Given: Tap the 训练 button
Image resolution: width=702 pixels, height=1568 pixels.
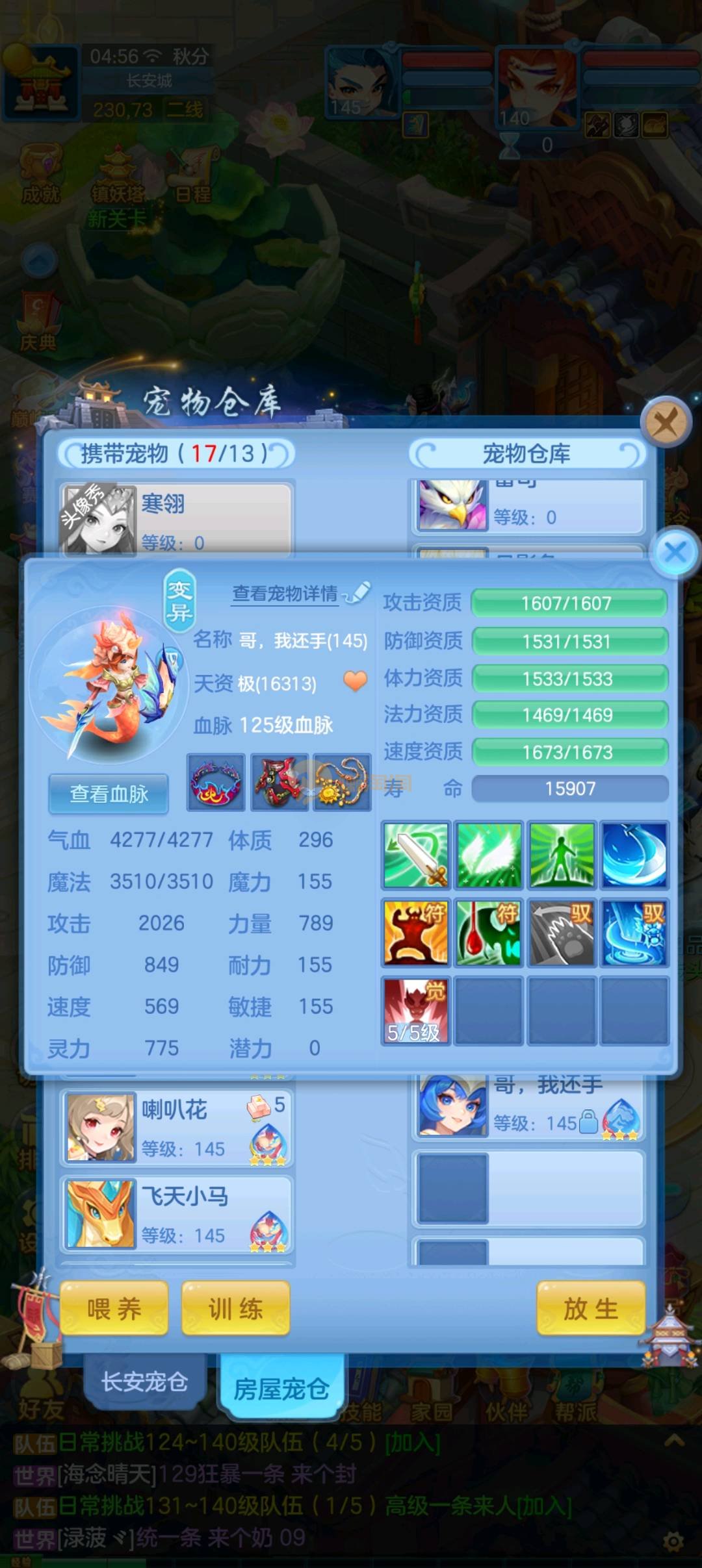Looking at the screenshot, I should 235,1309.
